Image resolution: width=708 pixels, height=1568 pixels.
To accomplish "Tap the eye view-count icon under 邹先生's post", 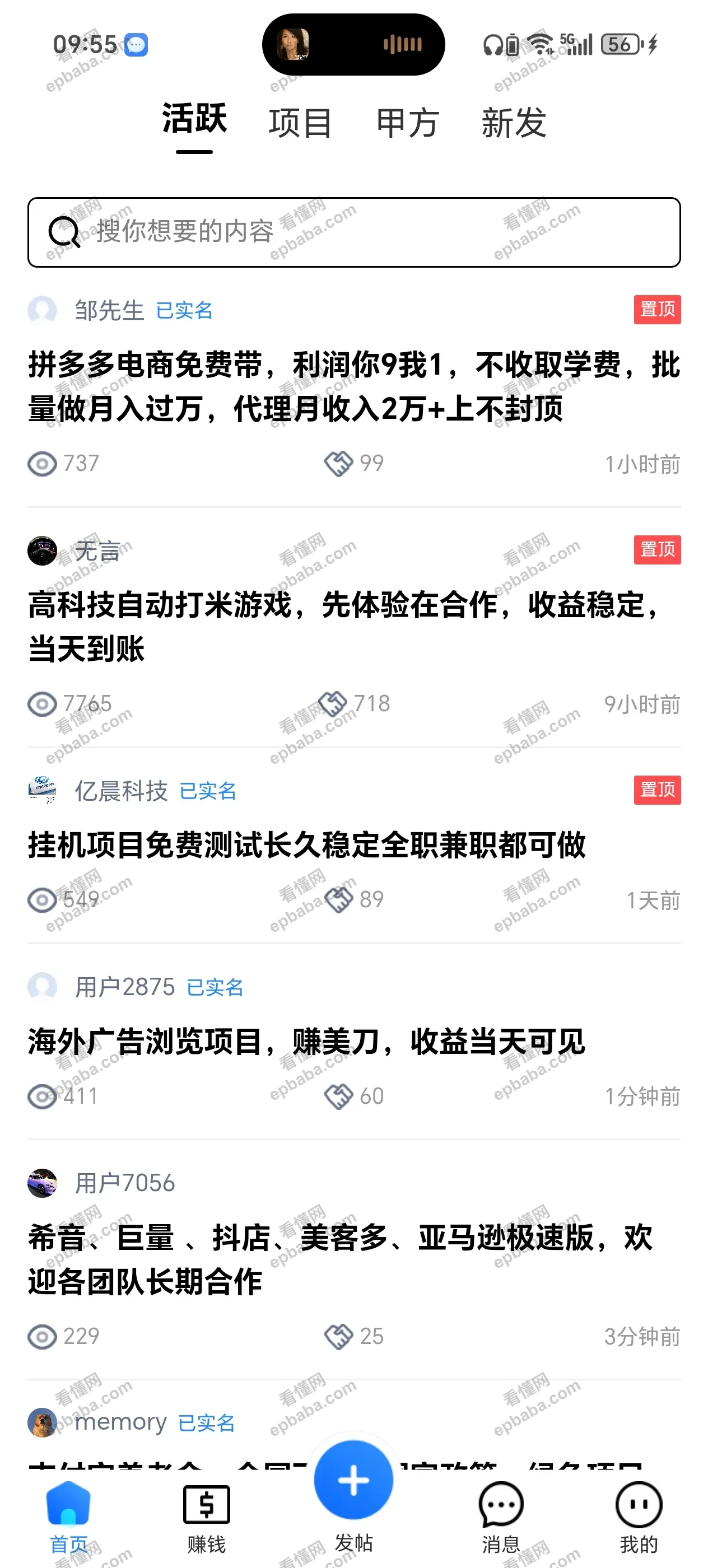I will (43, 464).
